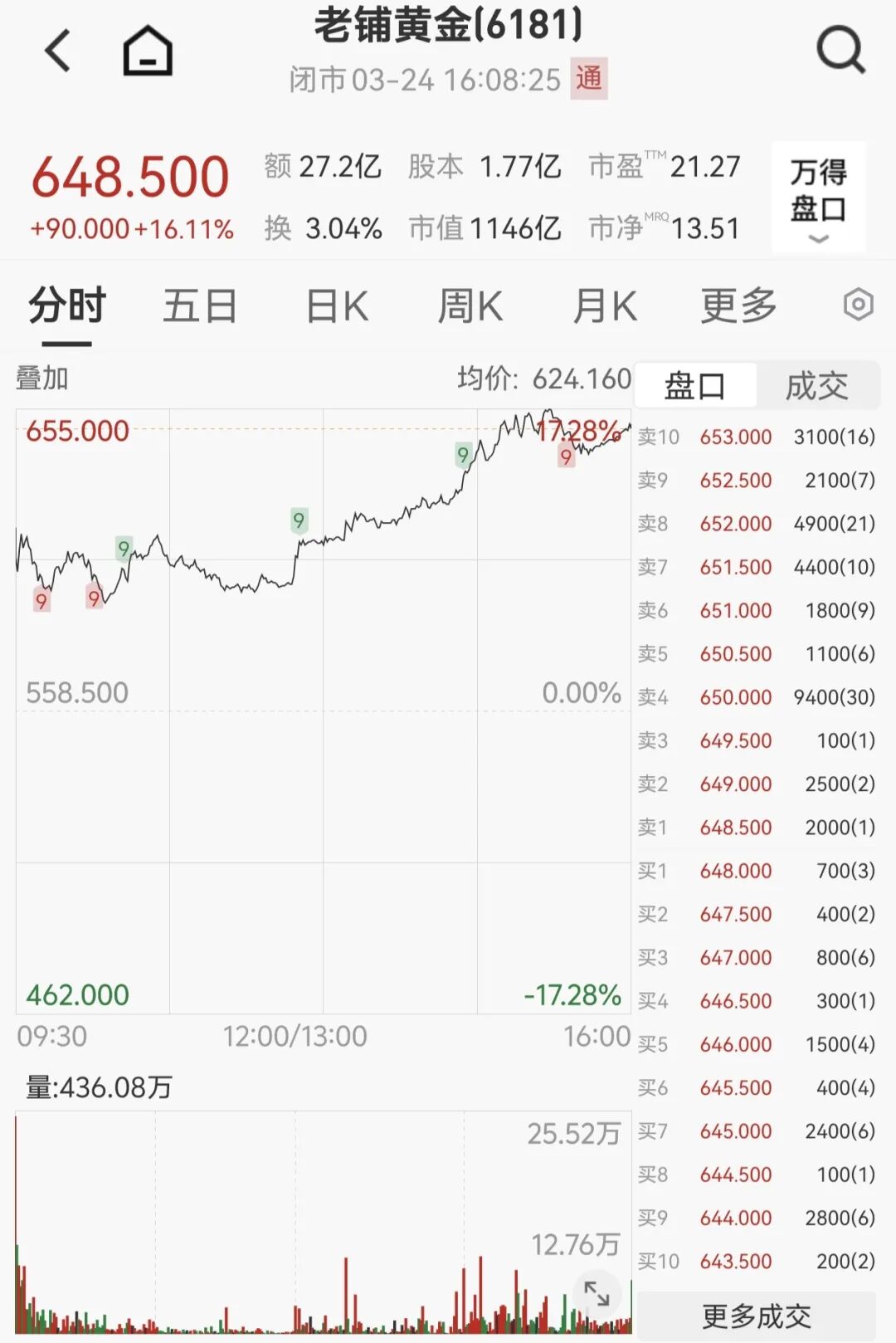Select the 周K chart tab
The image size is (896, 1343).
click(470, 306)
